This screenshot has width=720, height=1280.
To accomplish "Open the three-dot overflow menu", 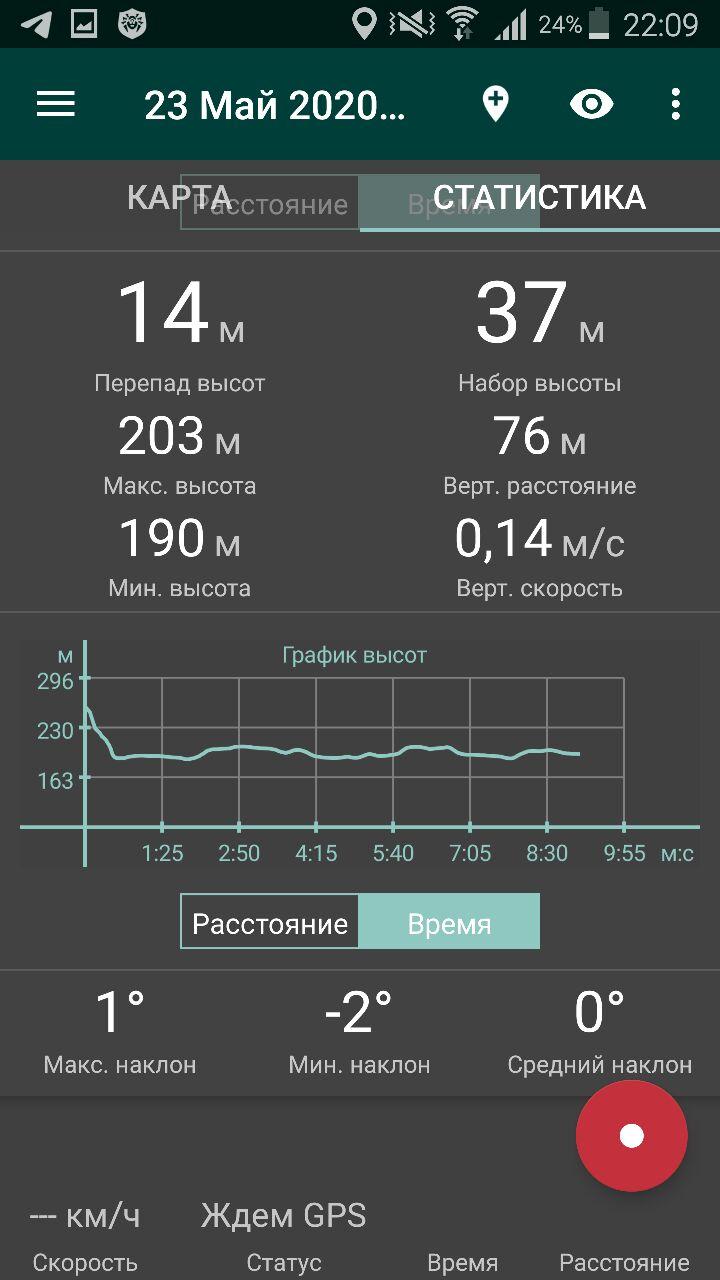I will click(676, 104).
